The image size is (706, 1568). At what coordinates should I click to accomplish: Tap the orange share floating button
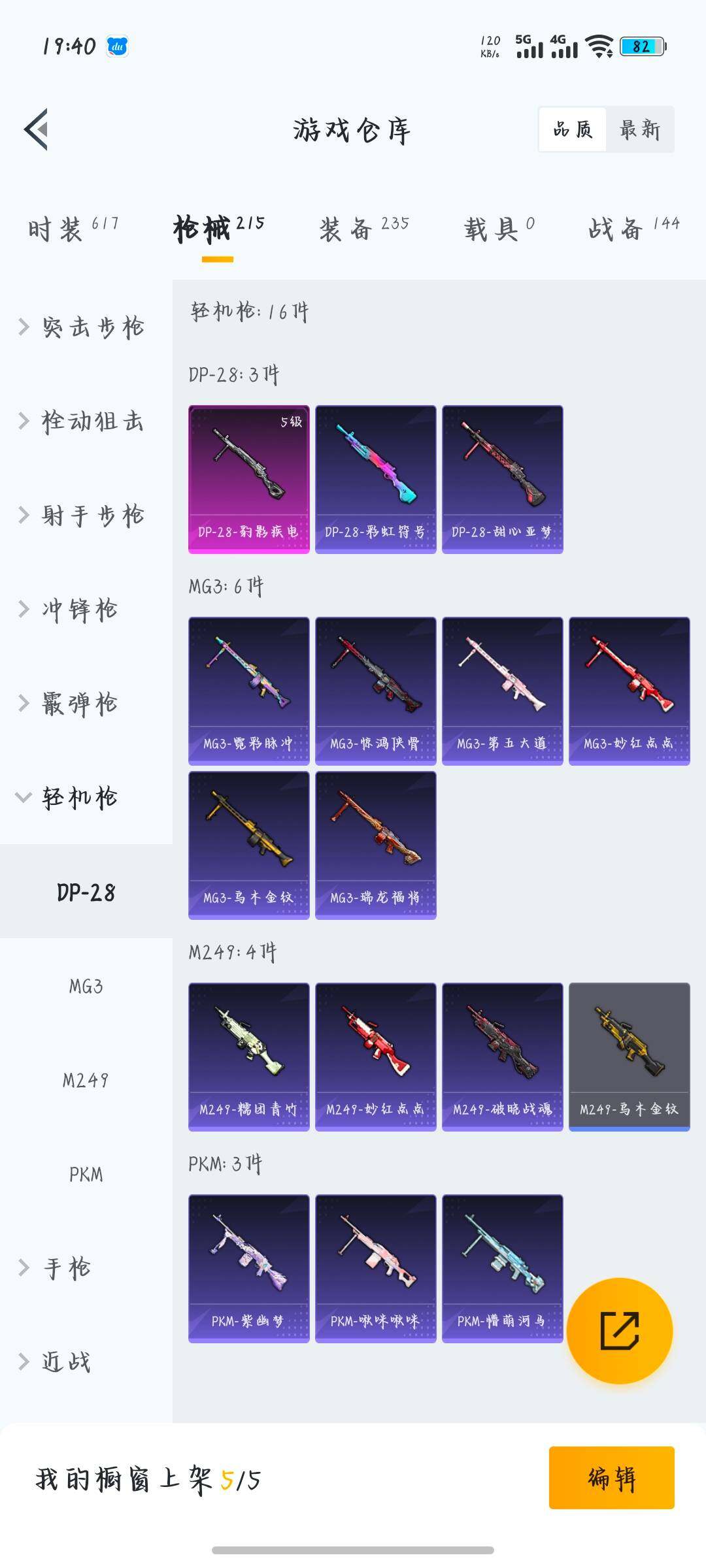click(x=619, y=1330)
